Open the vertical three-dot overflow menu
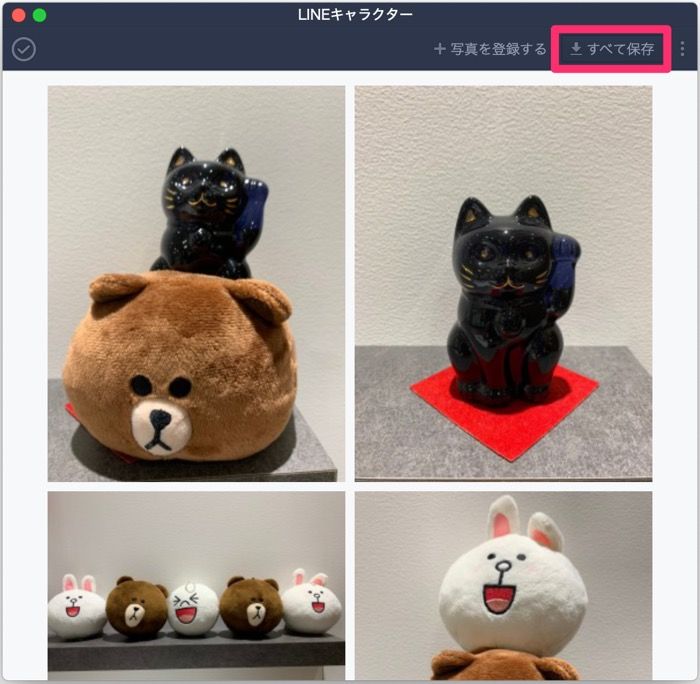Screen dimensions: 700x684 point(682,49)
